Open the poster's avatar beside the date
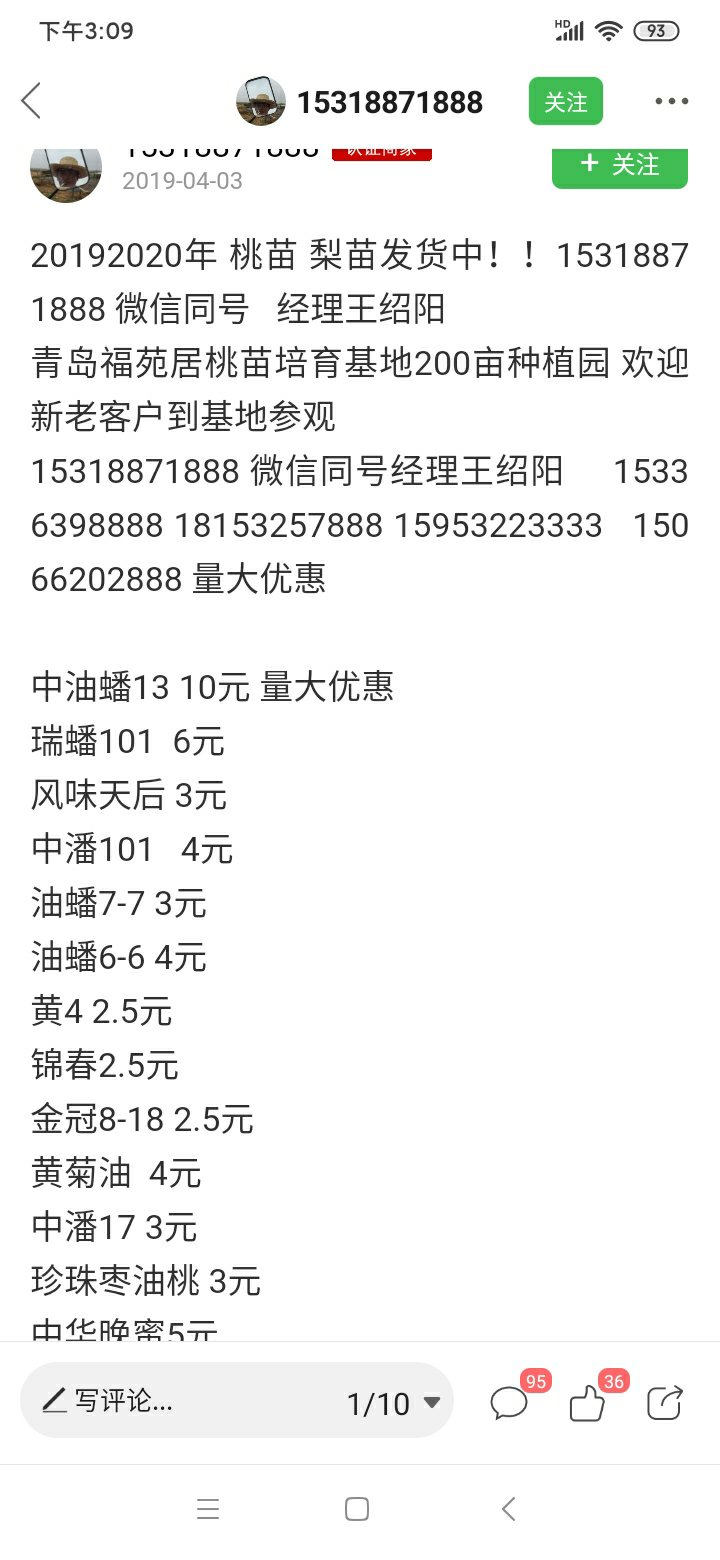Image resolution: width=720 pixels, height=1560 pixels. [x=66, y=172]
